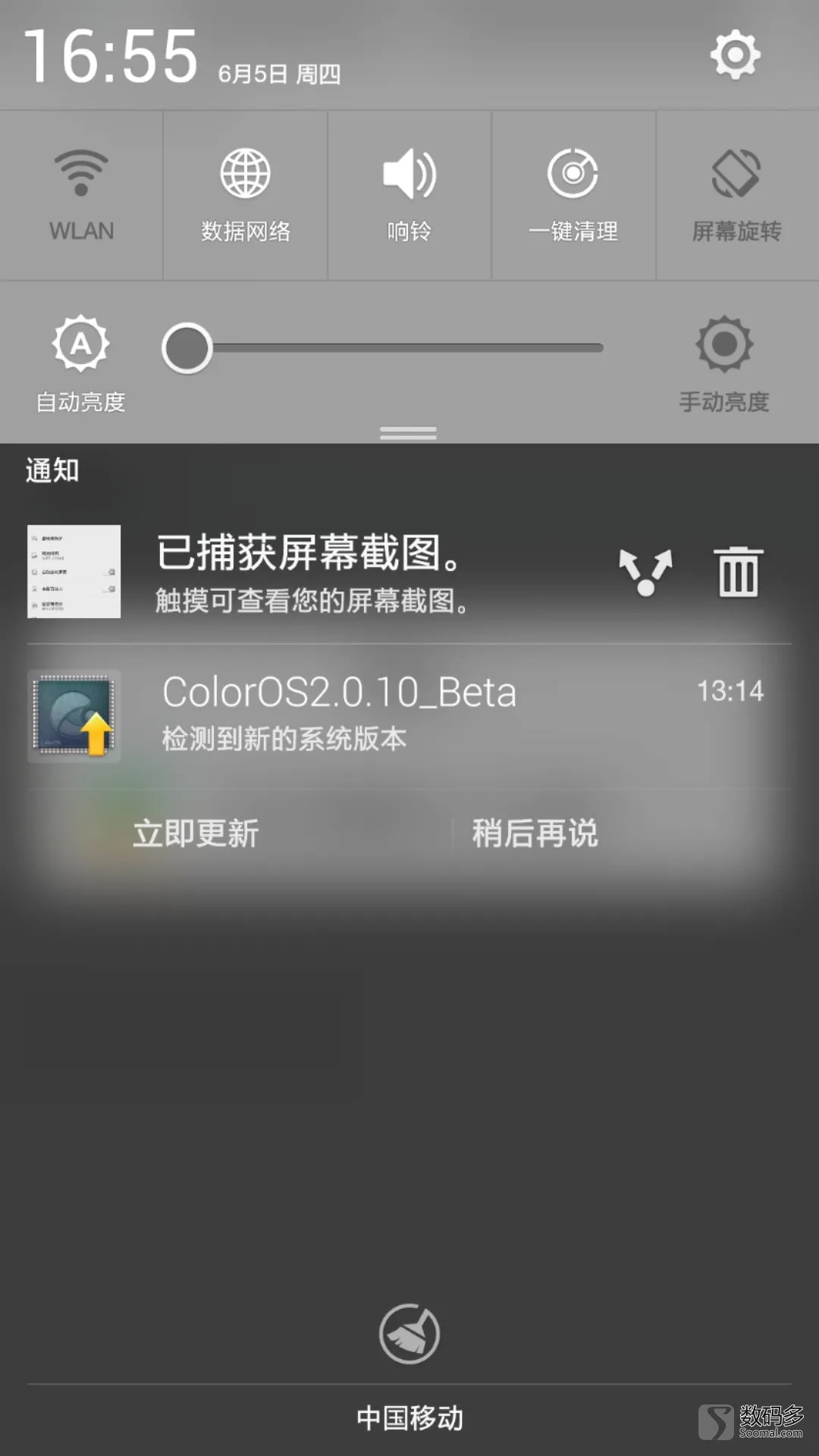Toggle the WLAN quick setting
The width and height of the screenshot is (819, 1456).
81,195
